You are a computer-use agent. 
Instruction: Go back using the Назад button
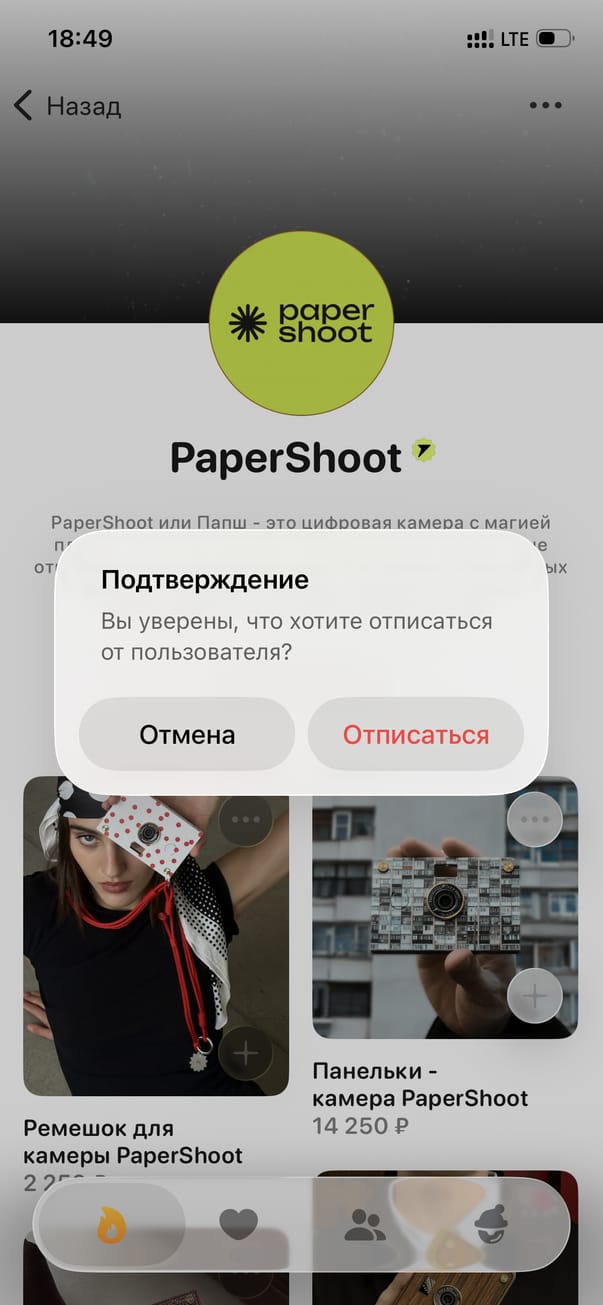[68, 106]
